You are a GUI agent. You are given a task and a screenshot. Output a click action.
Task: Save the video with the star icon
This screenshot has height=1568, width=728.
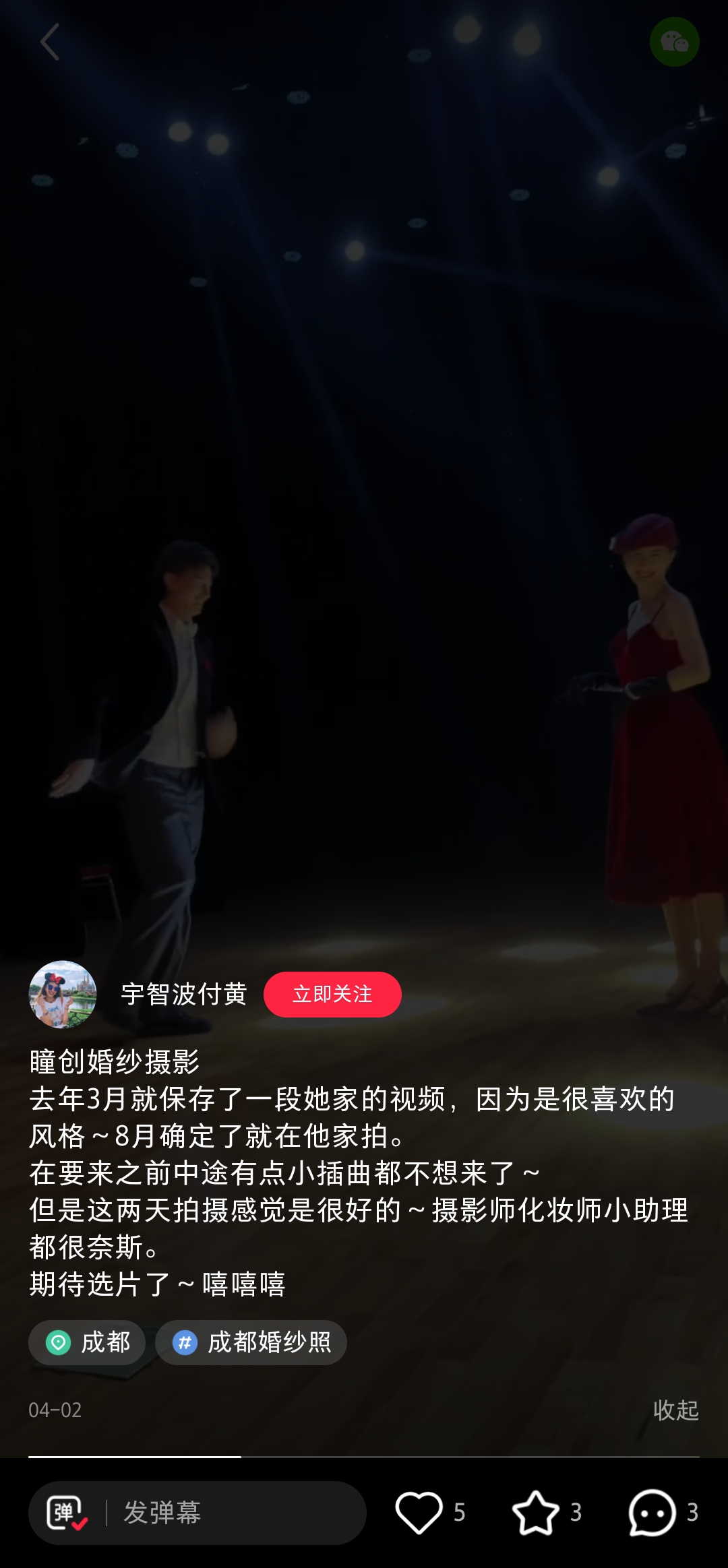pos(535,1512)
